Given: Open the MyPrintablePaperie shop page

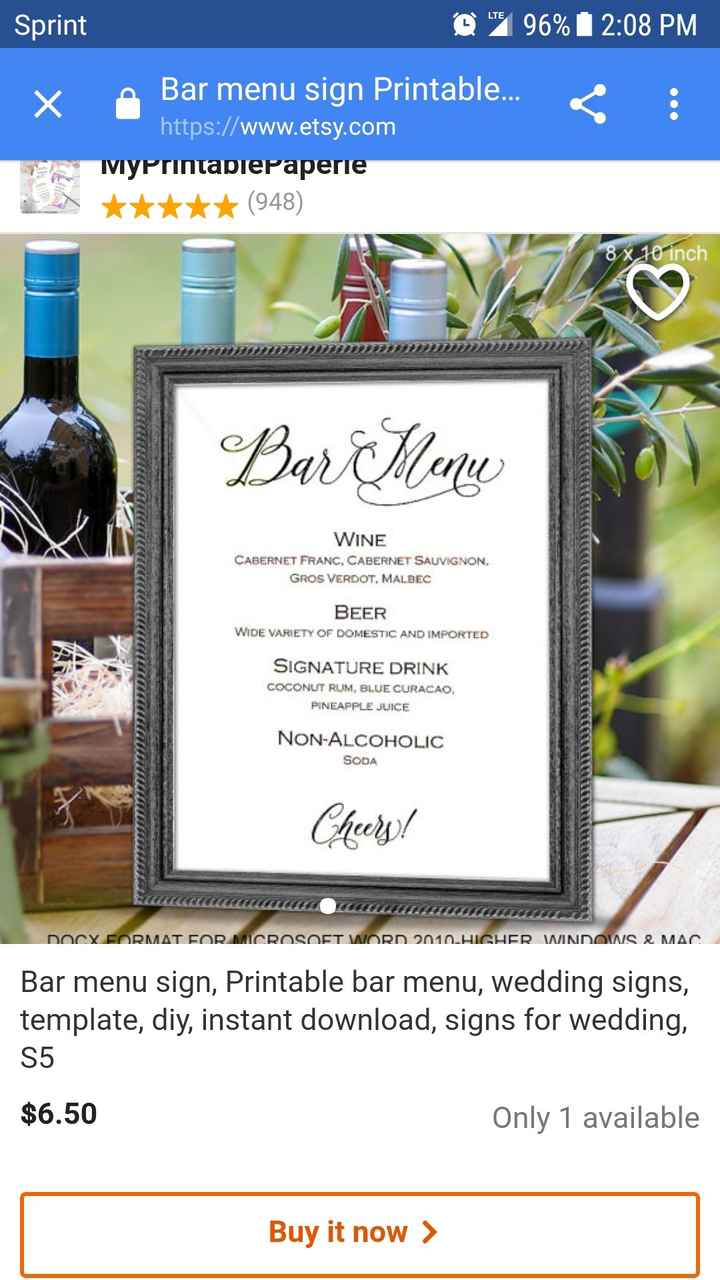Looking at the screenshot, I should (x=230, y=165).
